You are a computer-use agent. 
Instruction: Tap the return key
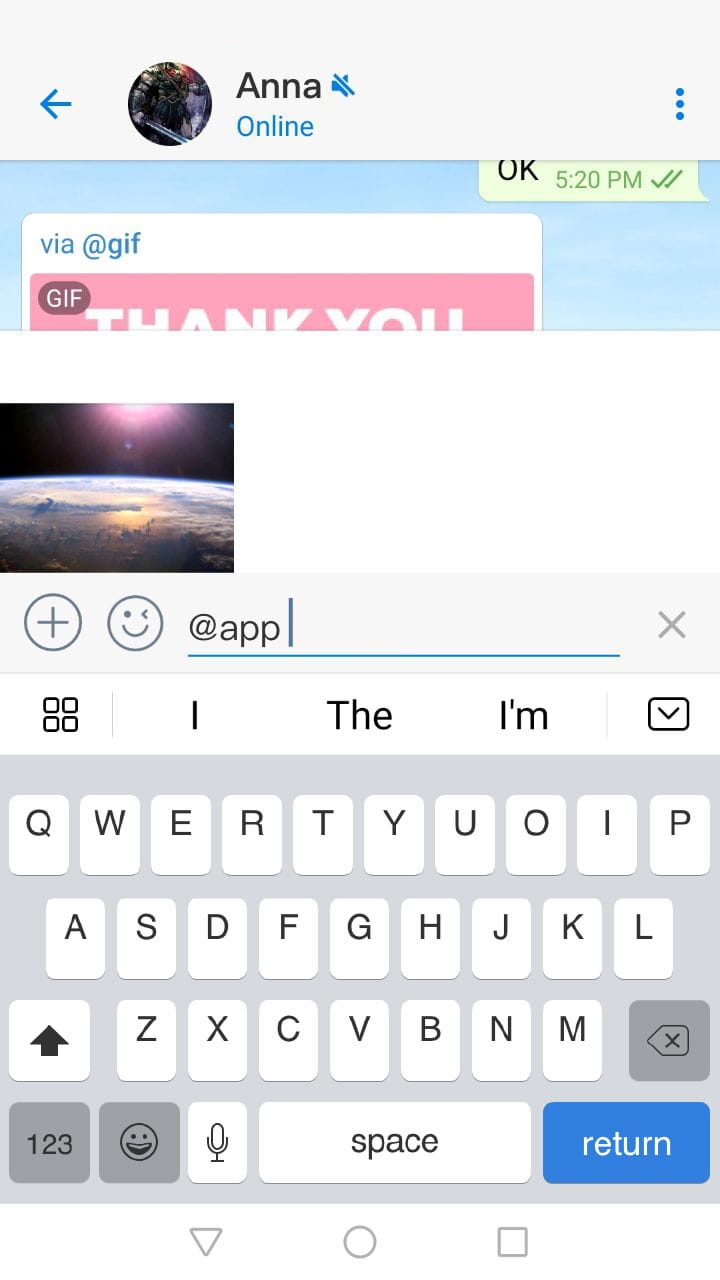[626, 1143]
